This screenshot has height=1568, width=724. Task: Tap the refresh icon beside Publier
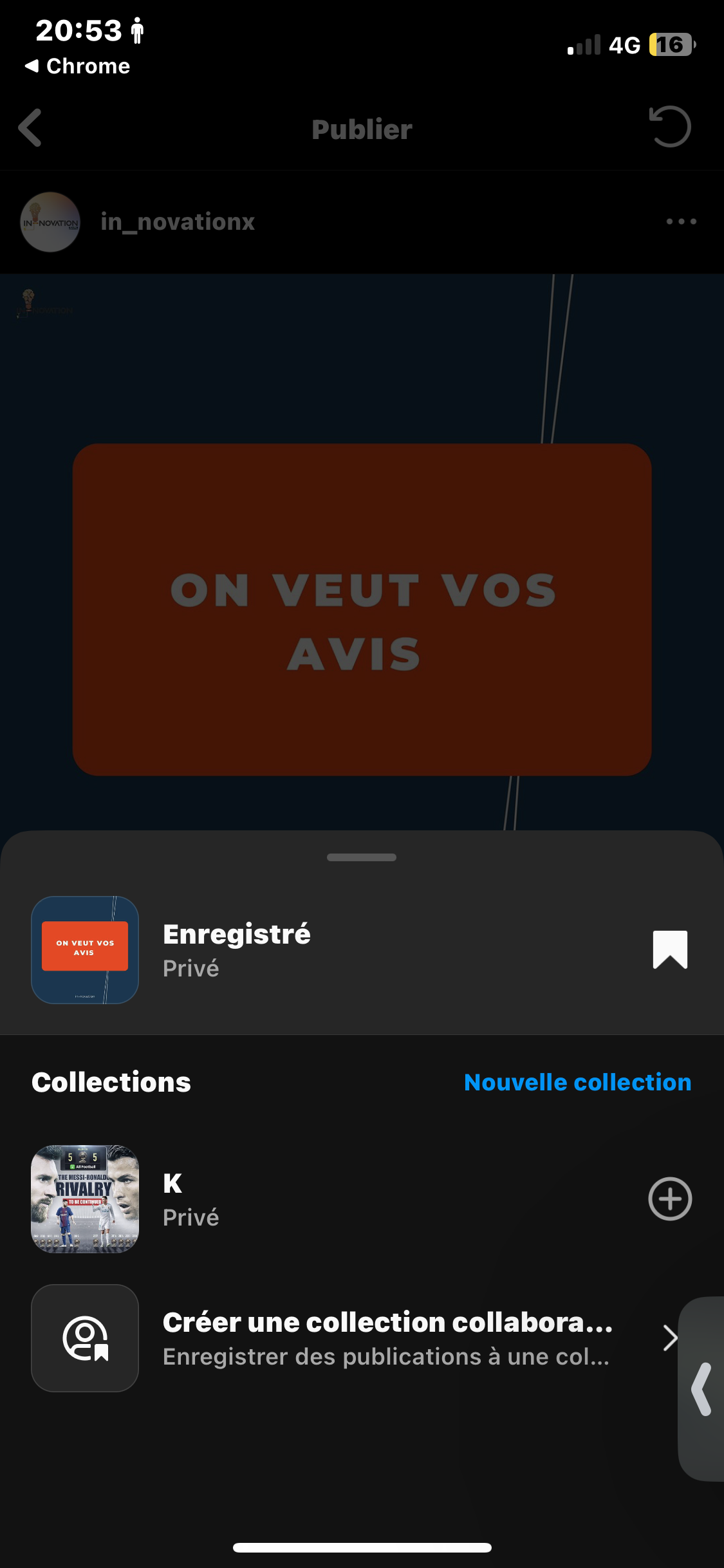(x=670, y=127)
